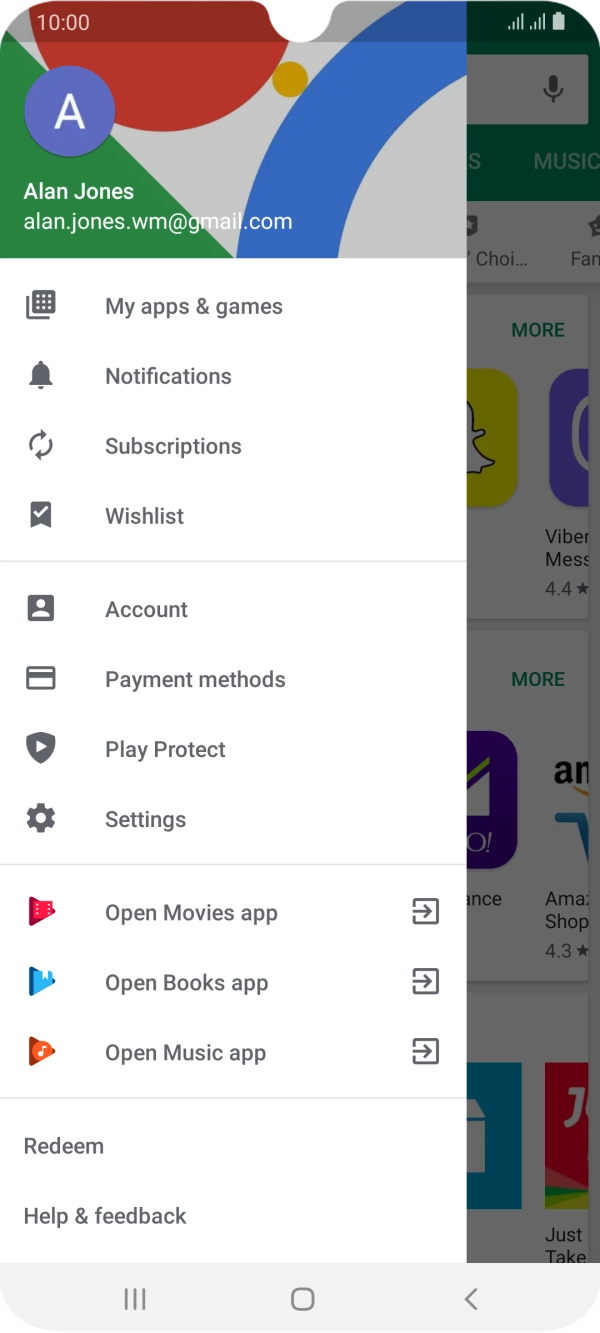Open Help & feedback
This screenshot has height=1333, width=600.
pyautogui.click(x=105, y=1216)
